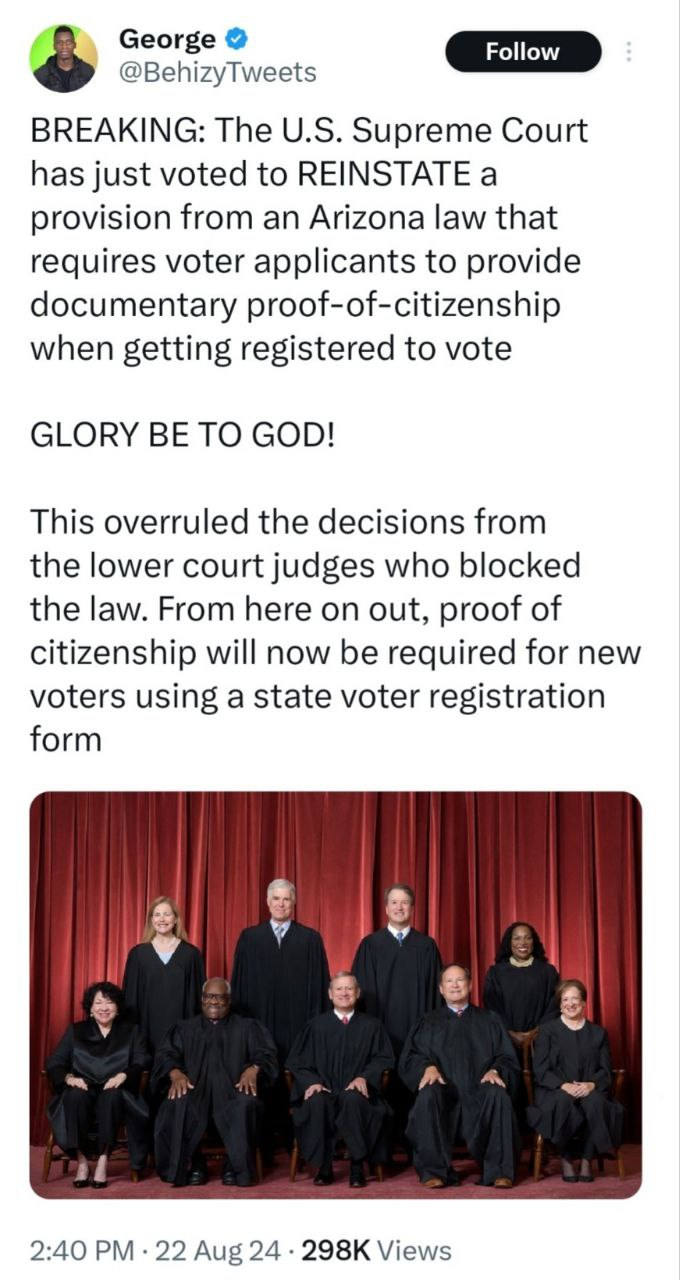Viewport: 680px width, 1280px height.
Task: Follow George's account
Action: (x=523, y=52)
